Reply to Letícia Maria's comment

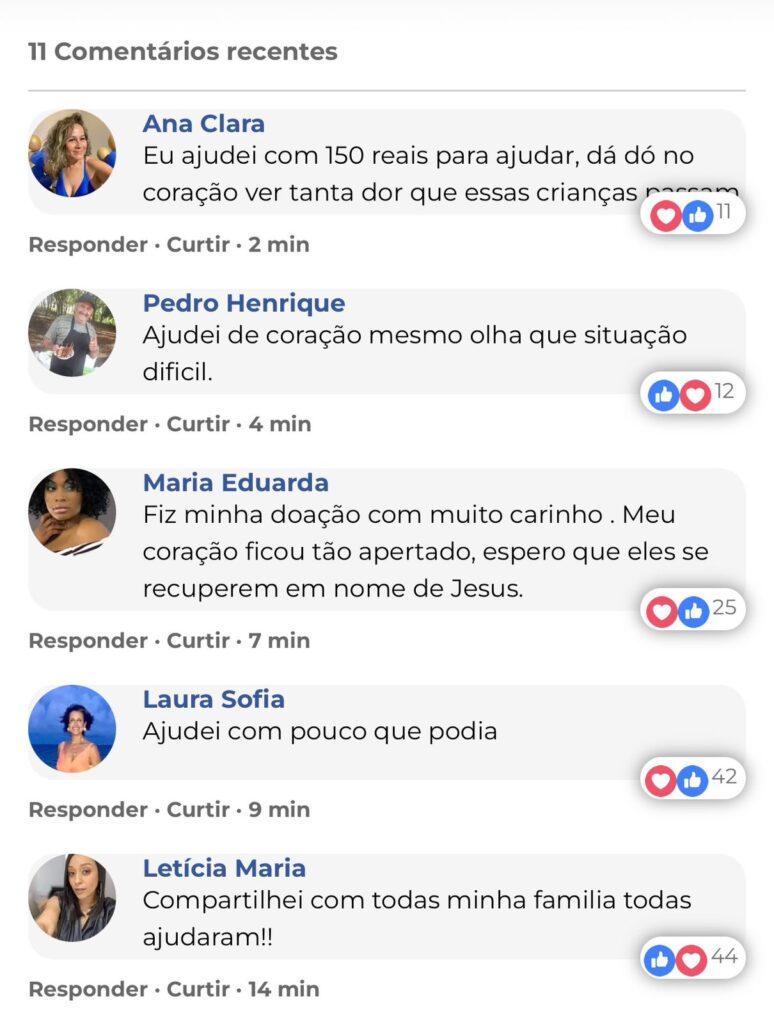[x=88, y=989]
